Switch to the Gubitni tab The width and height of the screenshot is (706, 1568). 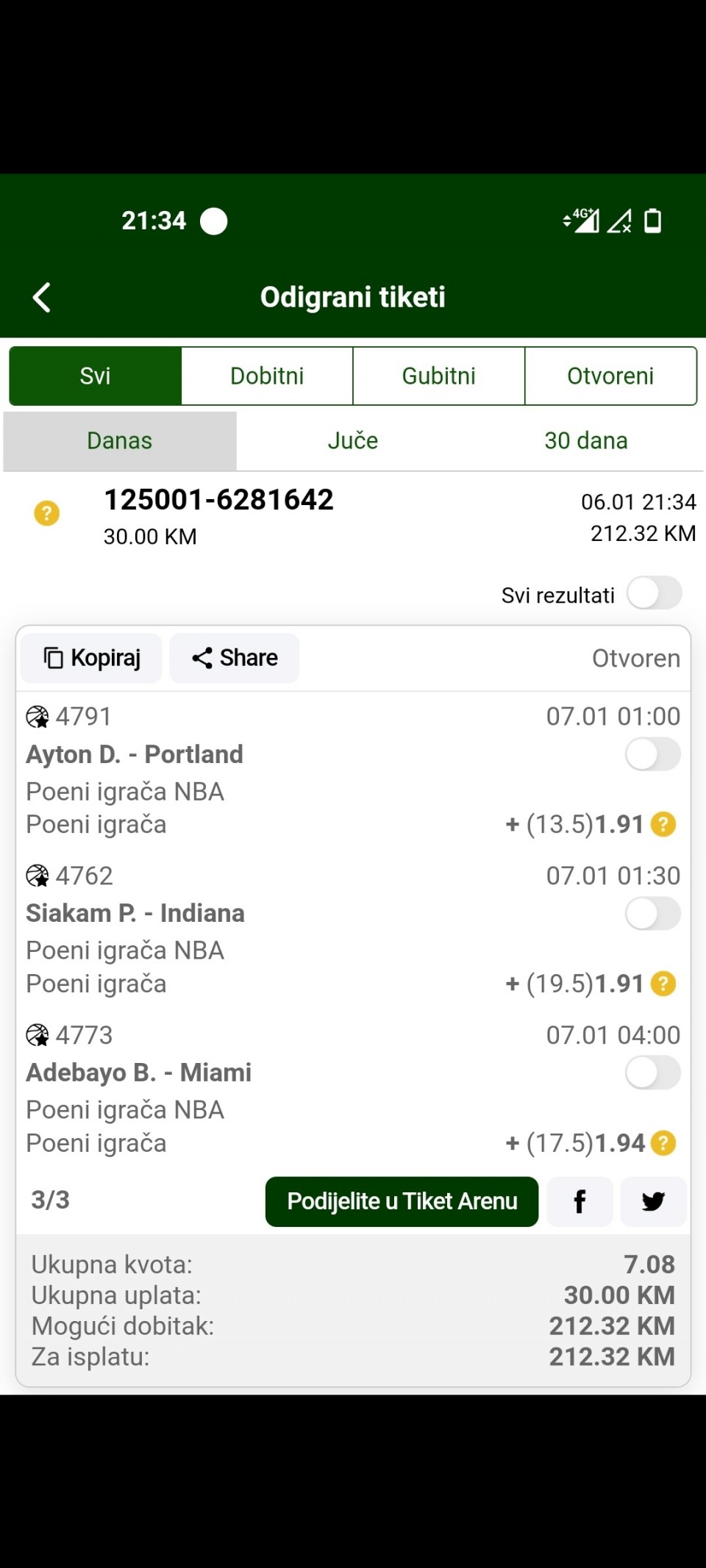(439, 376)
